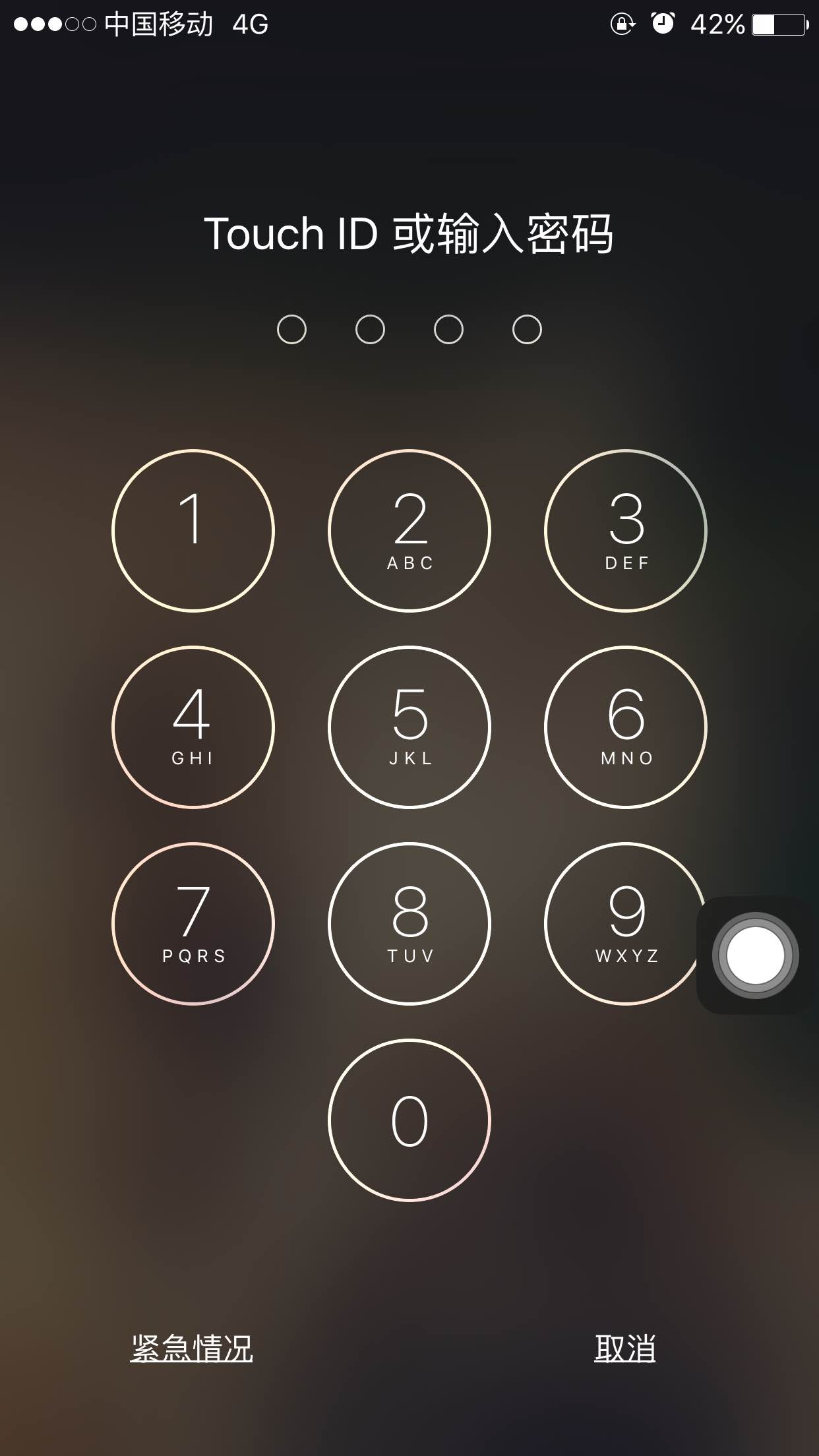Tap the 6 MNO key
Viewport: 819px width, 1456px height.
pos(625,727)
